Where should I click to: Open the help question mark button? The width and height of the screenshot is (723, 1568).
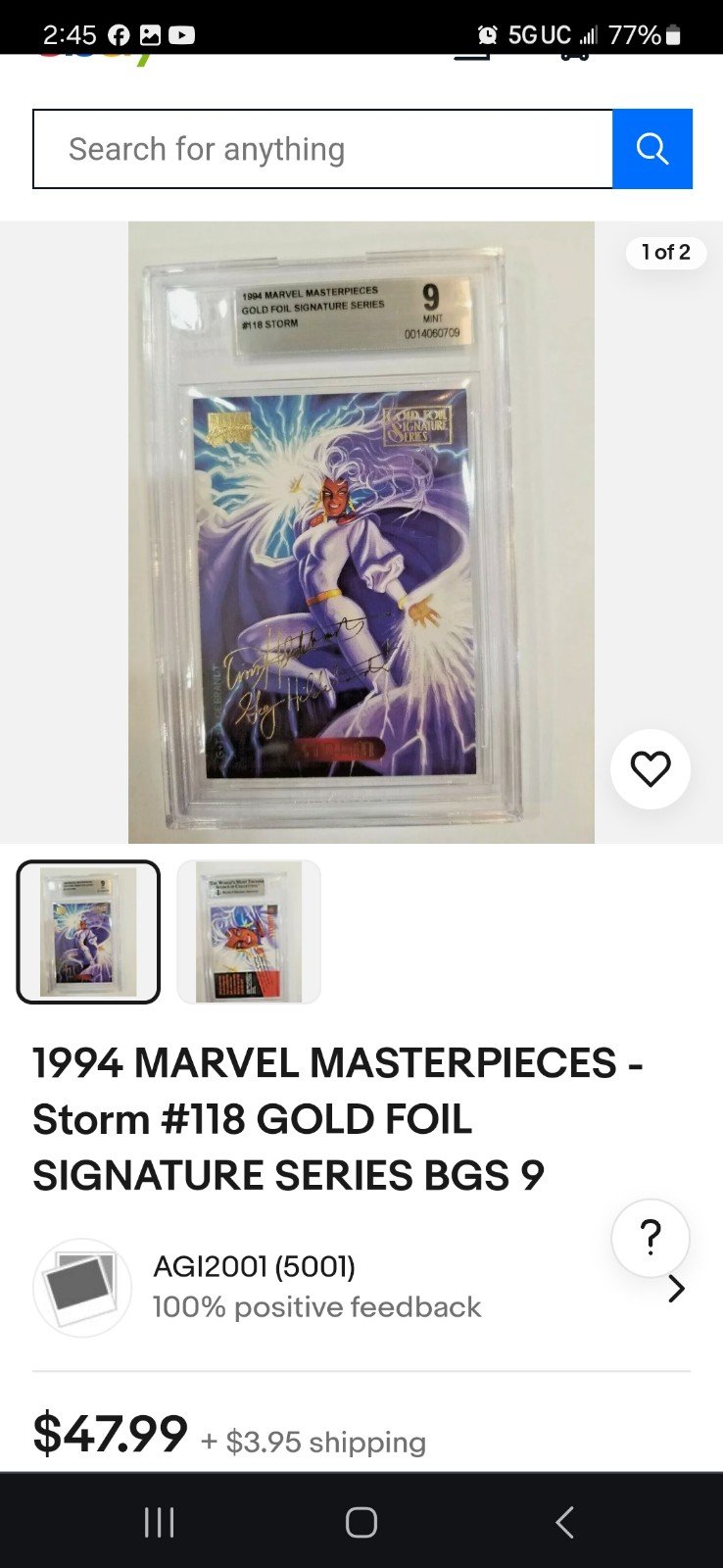[651, 1239]
